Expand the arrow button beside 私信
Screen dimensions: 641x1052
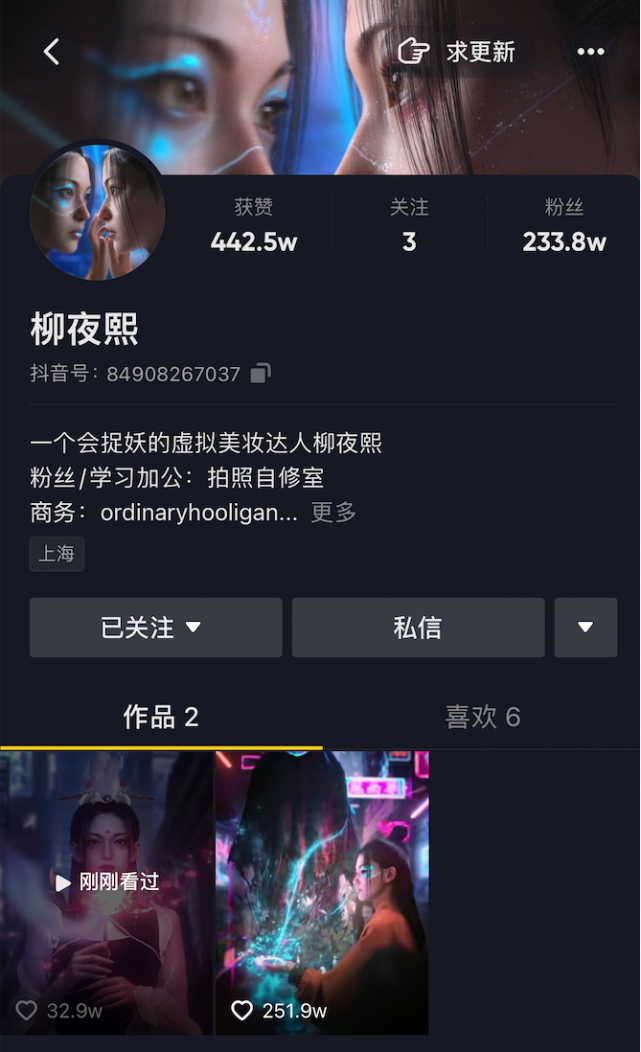(585, 628)
